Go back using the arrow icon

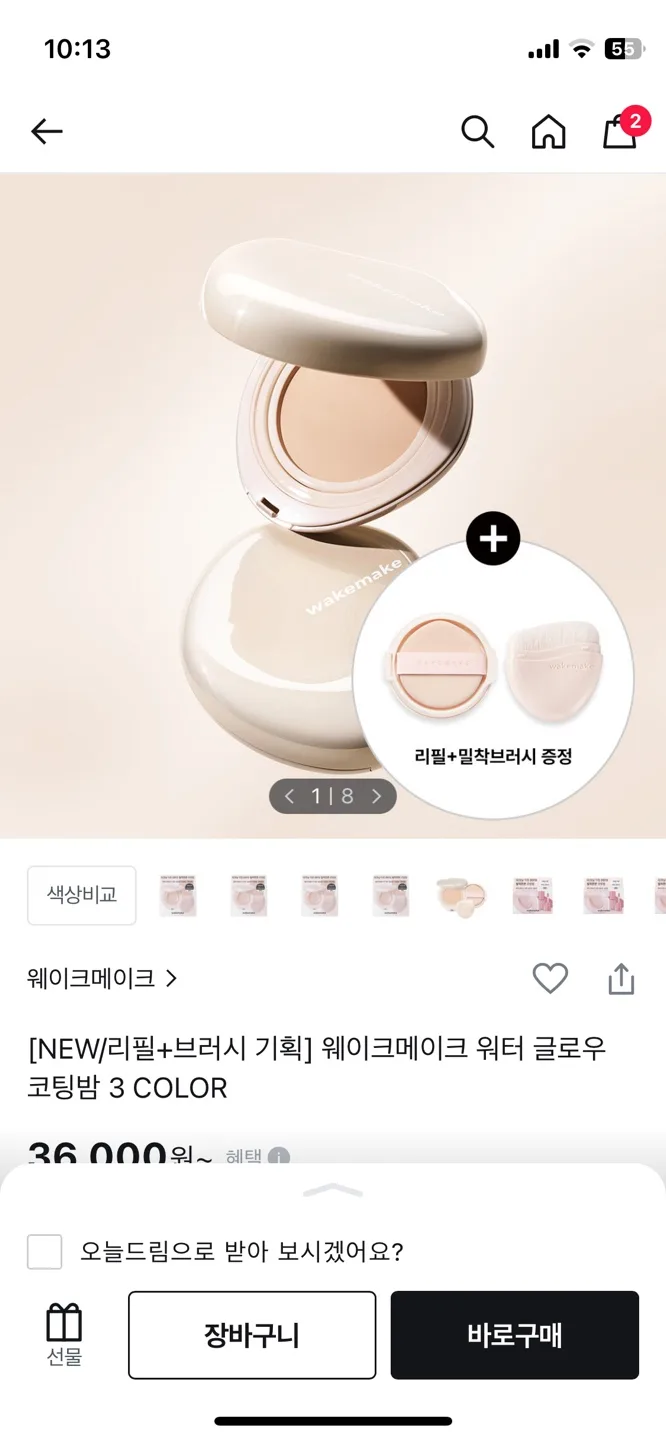[46, 131]
